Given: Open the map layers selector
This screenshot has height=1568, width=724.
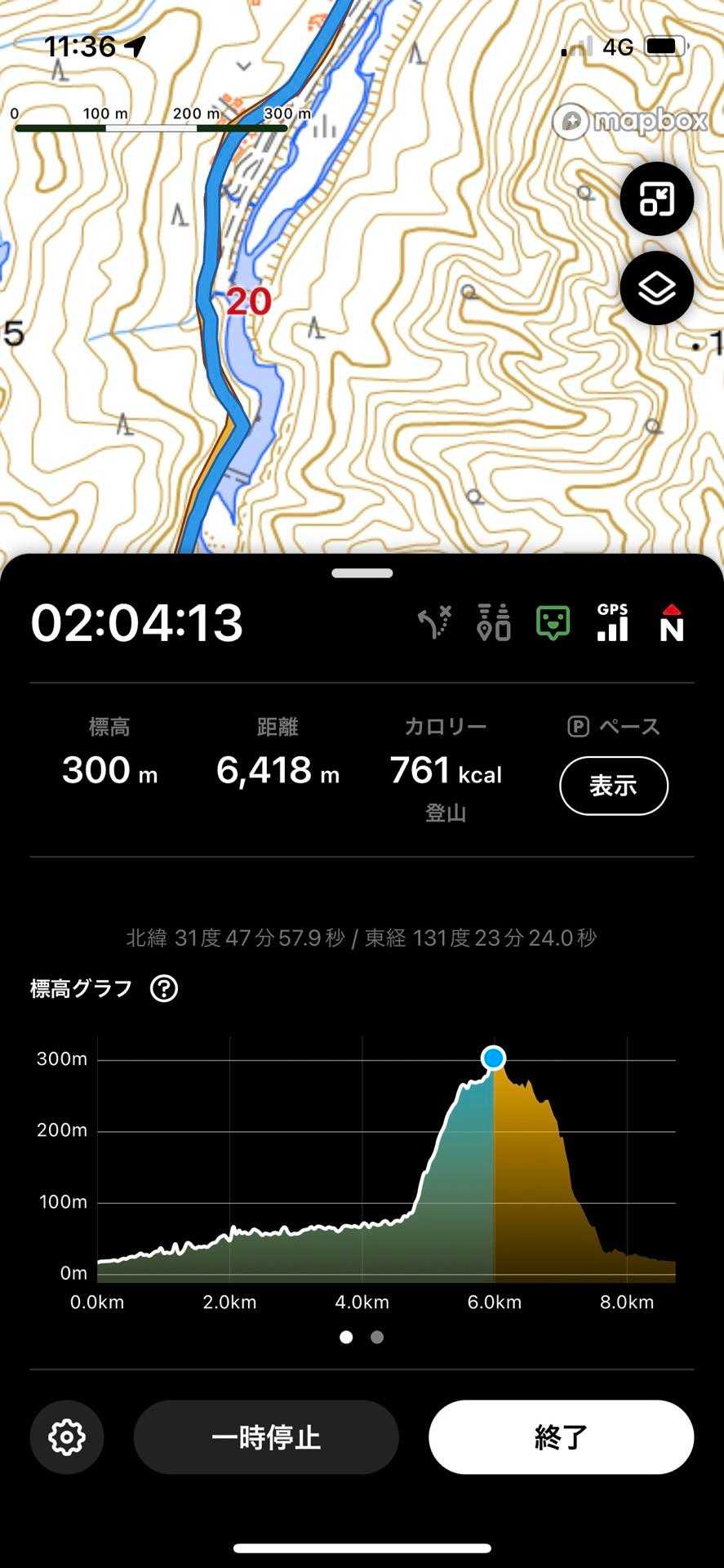Looking at the screenshot, I should (656, 288).
